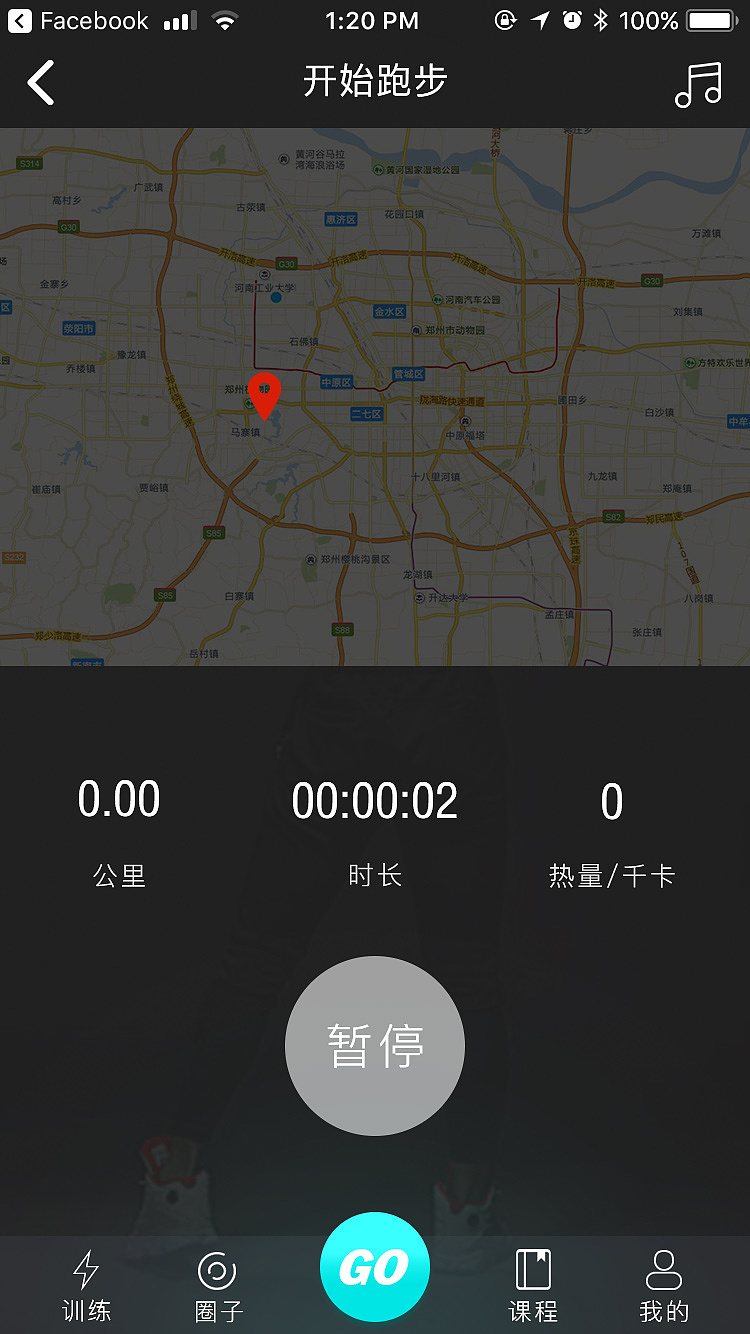This screenshot has height=1334, width=750.
Task: Open the 圈子 community spiral icon
Action: pos(217,1270)
